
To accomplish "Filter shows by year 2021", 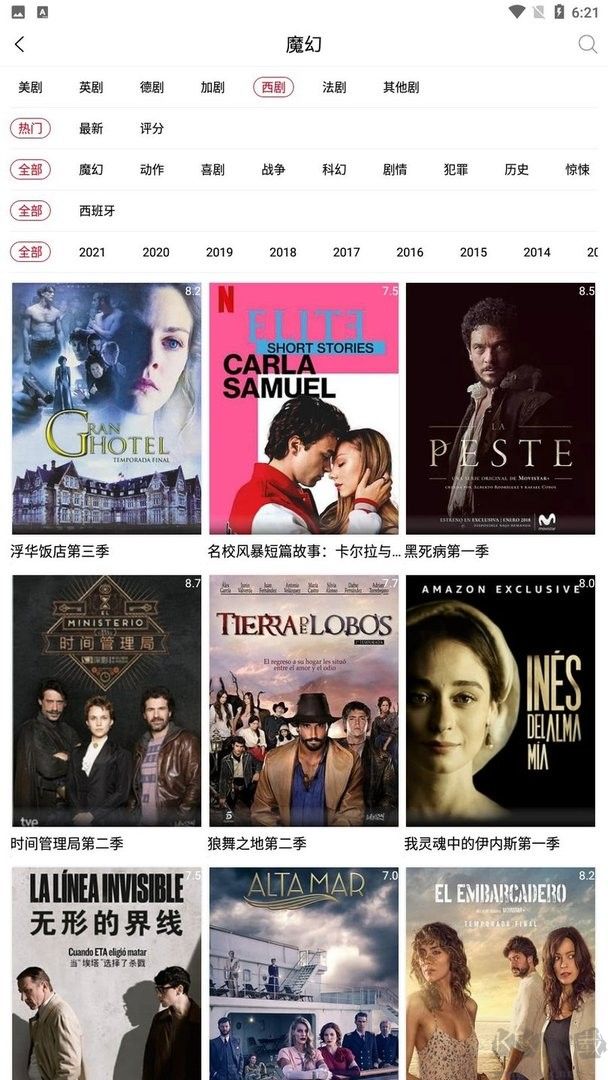I will 92,252.
